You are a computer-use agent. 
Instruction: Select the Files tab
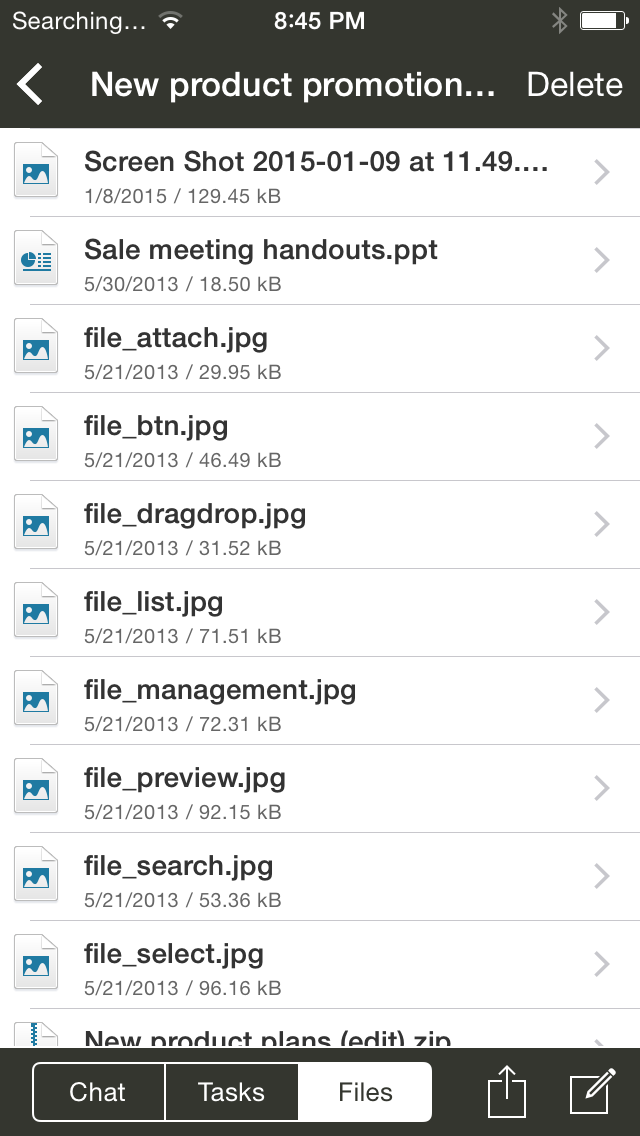(365, 1092)
